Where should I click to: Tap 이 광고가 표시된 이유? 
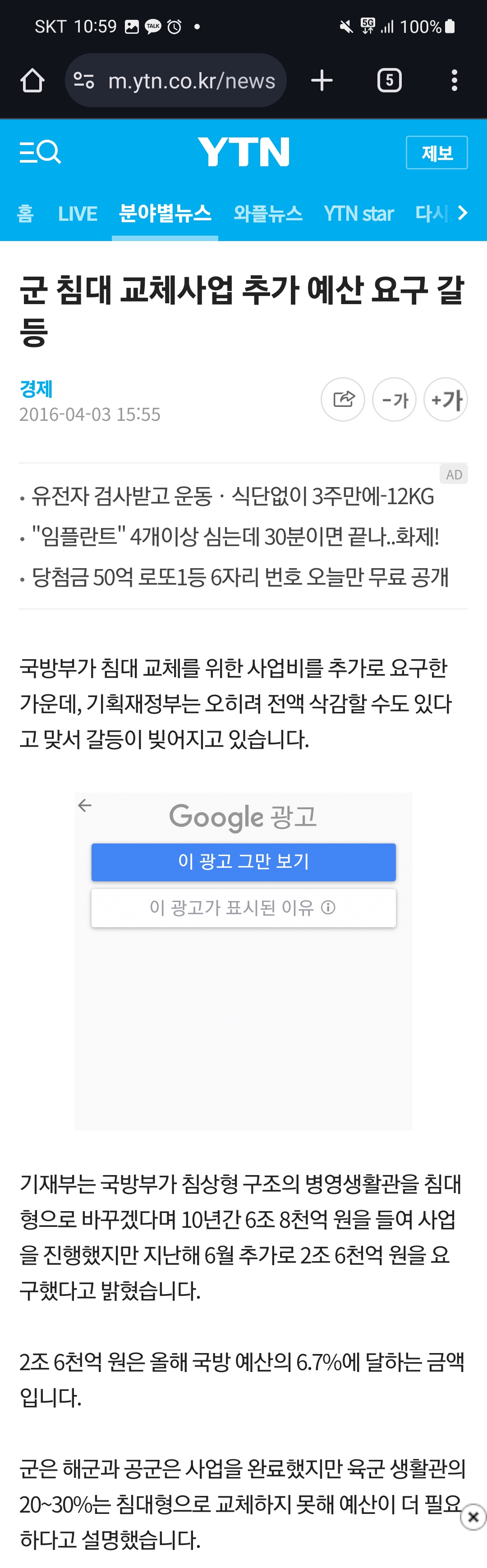(x=244, y=907)
